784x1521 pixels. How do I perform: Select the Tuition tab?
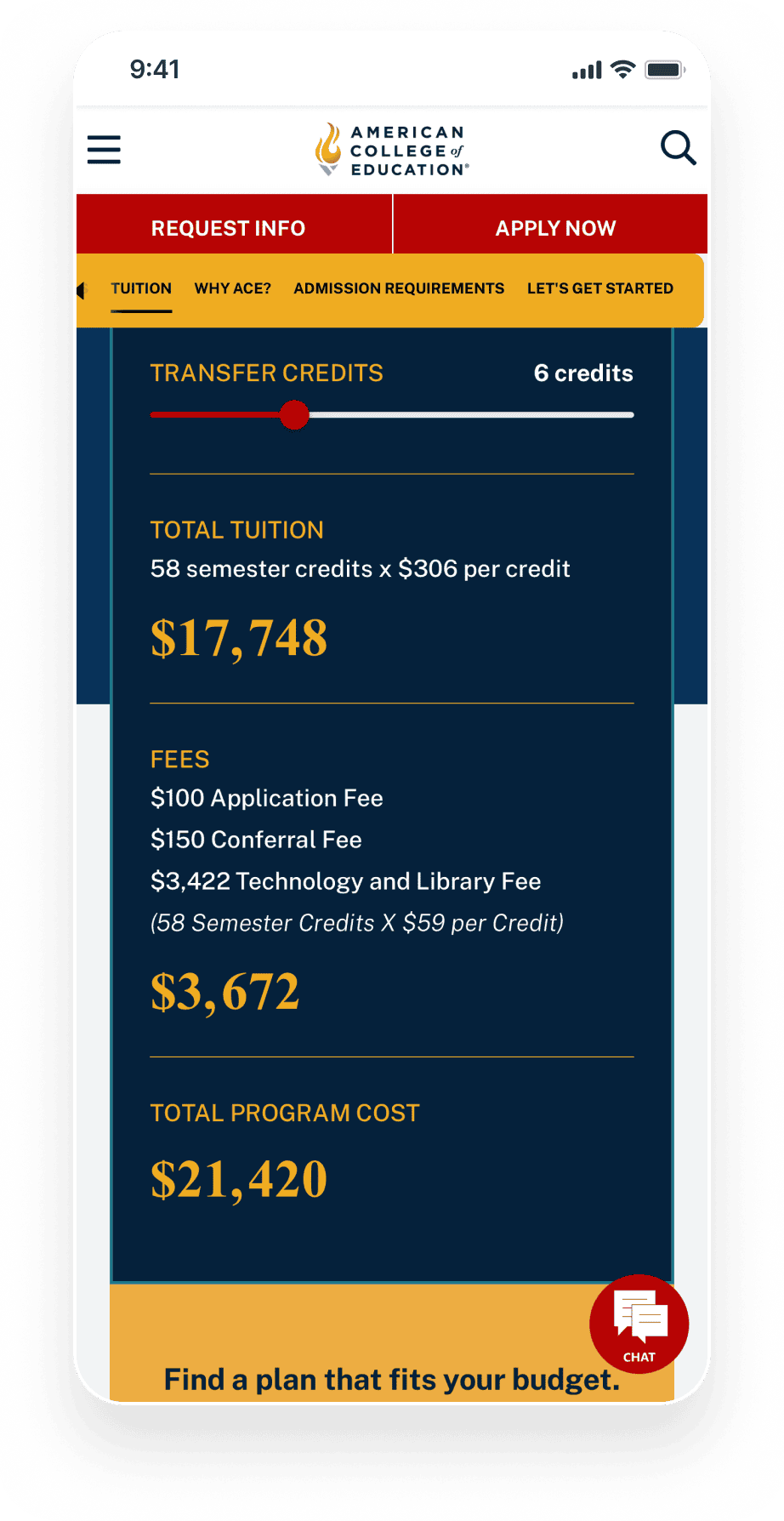tap(141, 288)
